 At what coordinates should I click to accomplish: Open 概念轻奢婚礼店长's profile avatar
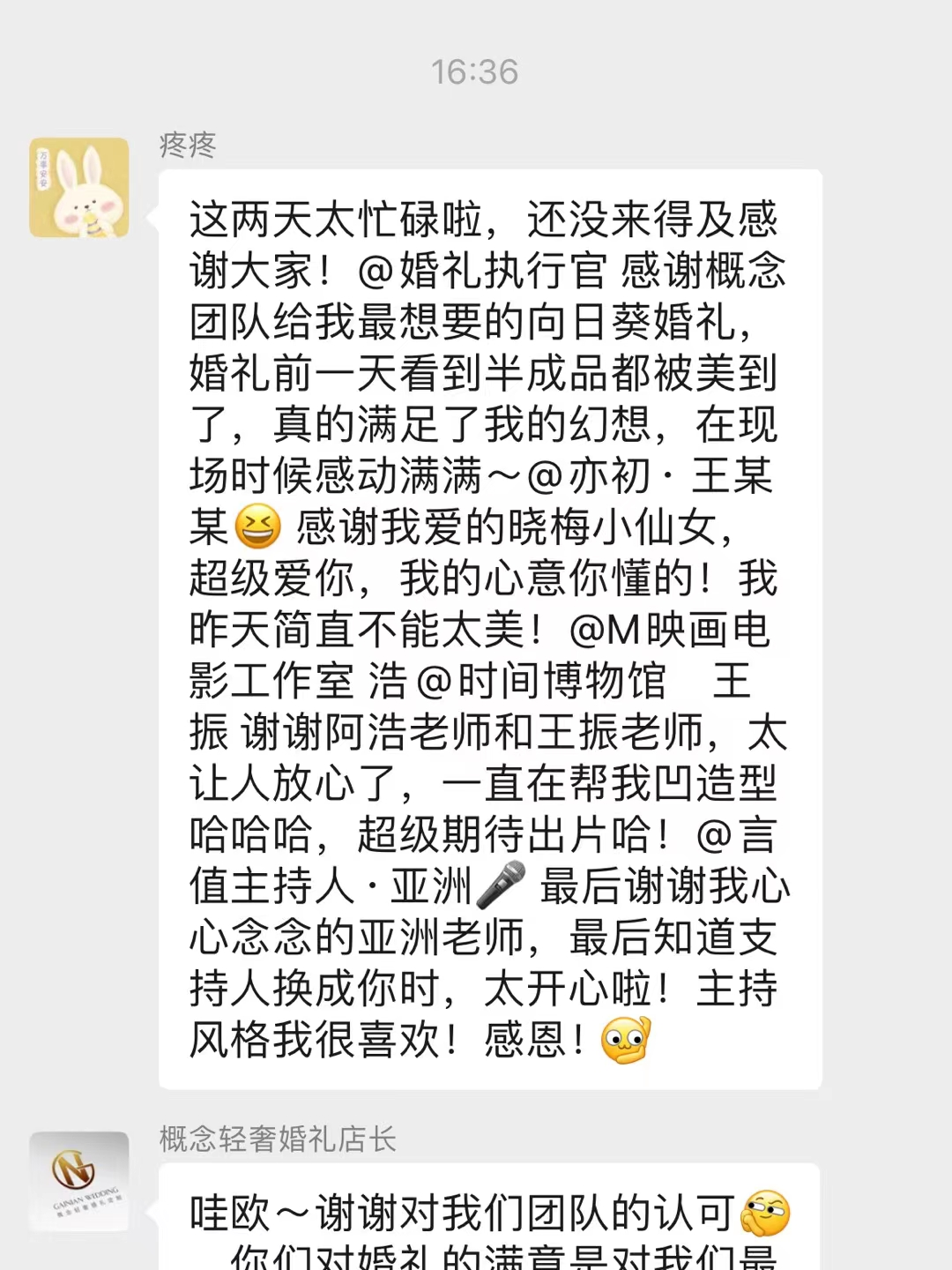79,1181
